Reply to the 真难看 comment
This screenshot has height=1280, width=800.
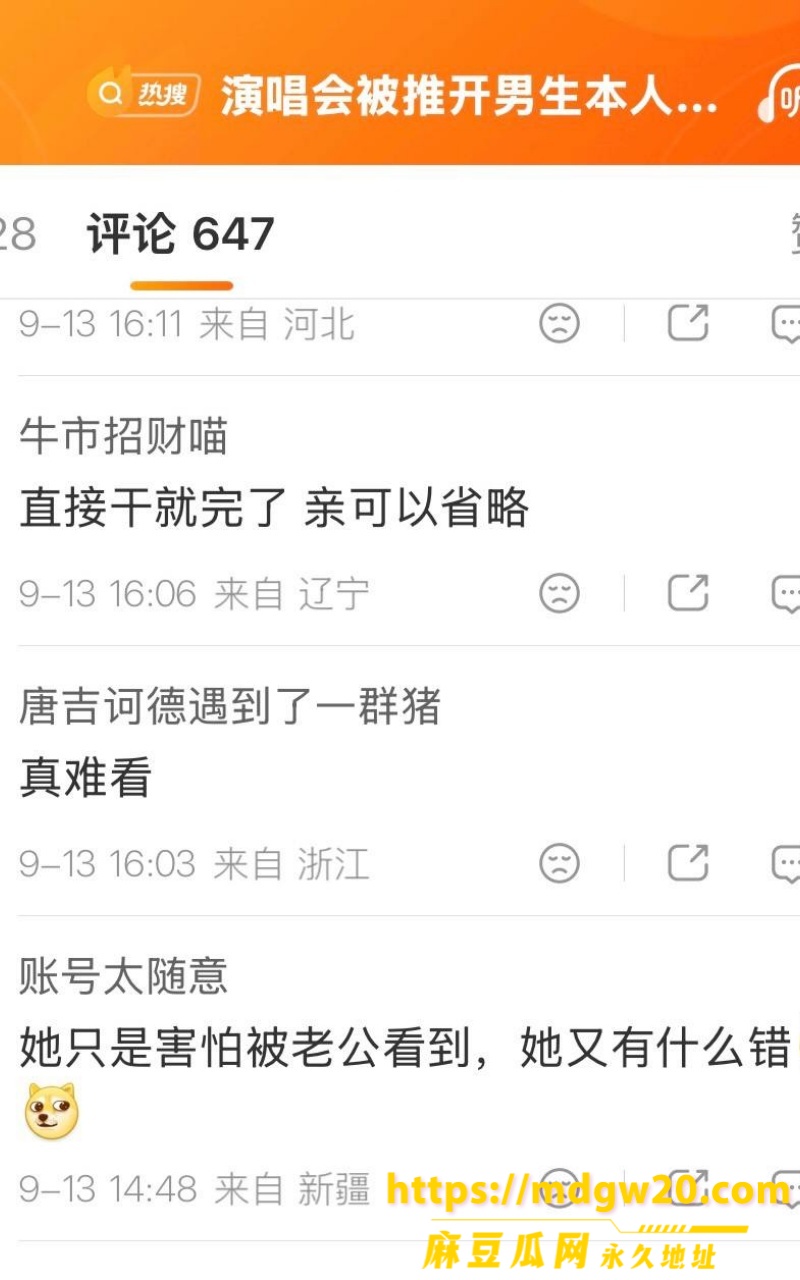coord(786,864)
